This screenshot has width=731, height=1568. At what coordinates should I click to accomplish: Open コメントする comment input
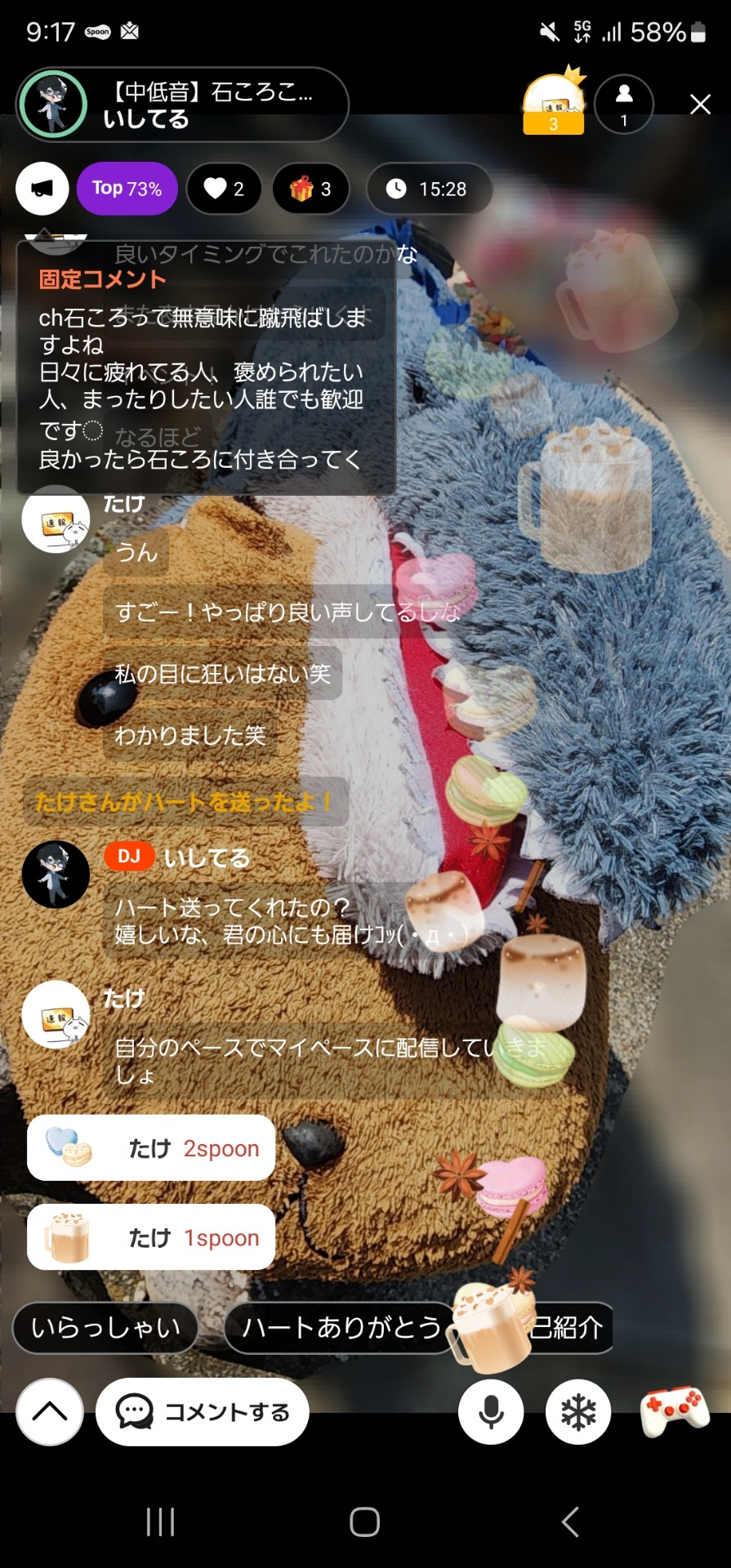203,1412
